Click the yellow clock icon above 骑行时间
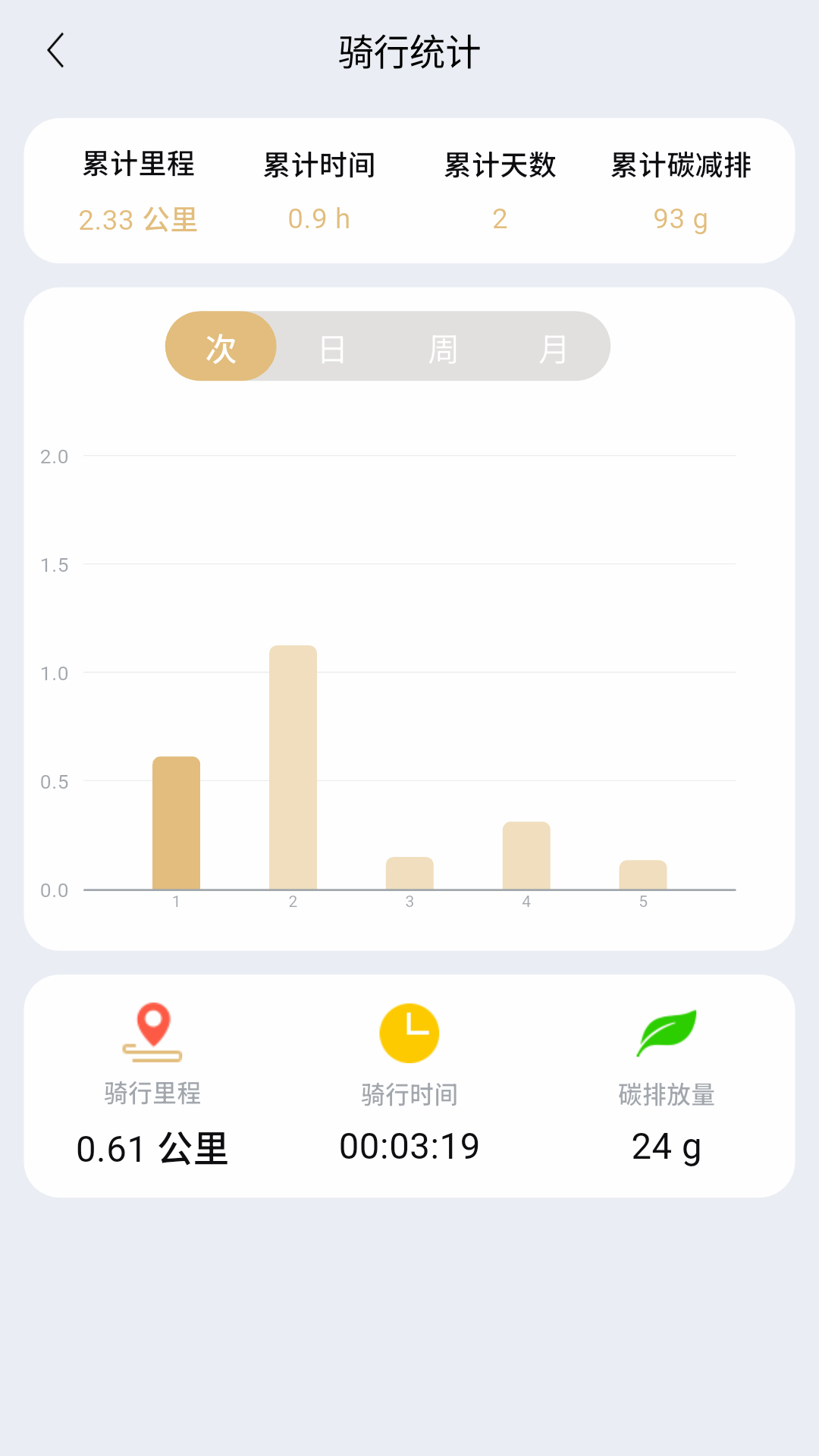Screen dimensions: 819x1456 pyautogui.click(x=409, y=1033)
